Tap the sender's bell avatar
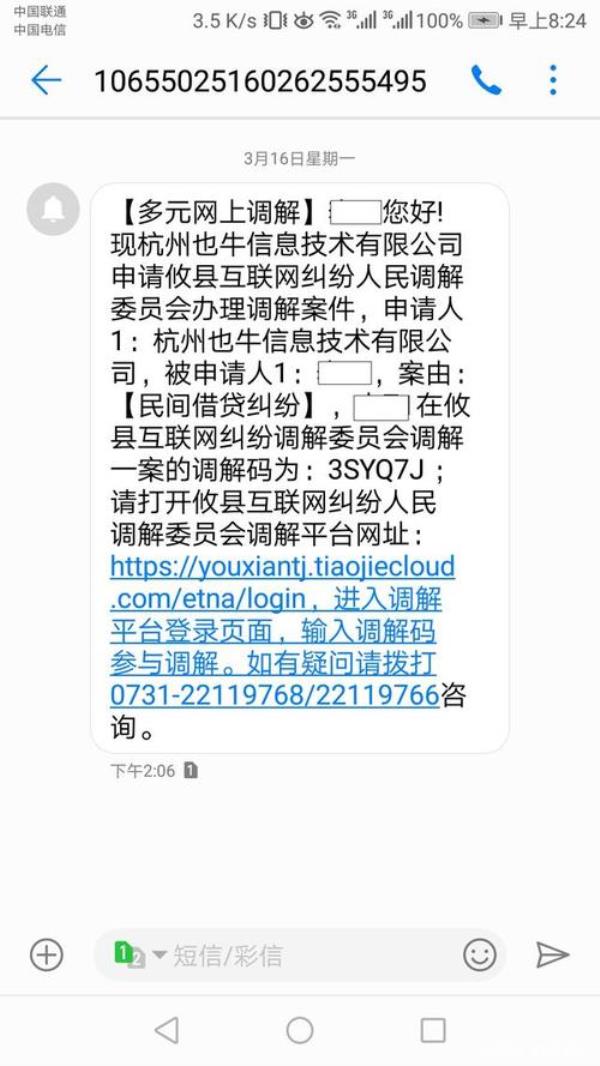The height and width of the screenshot is (1066, 600). tap(52, 209)
